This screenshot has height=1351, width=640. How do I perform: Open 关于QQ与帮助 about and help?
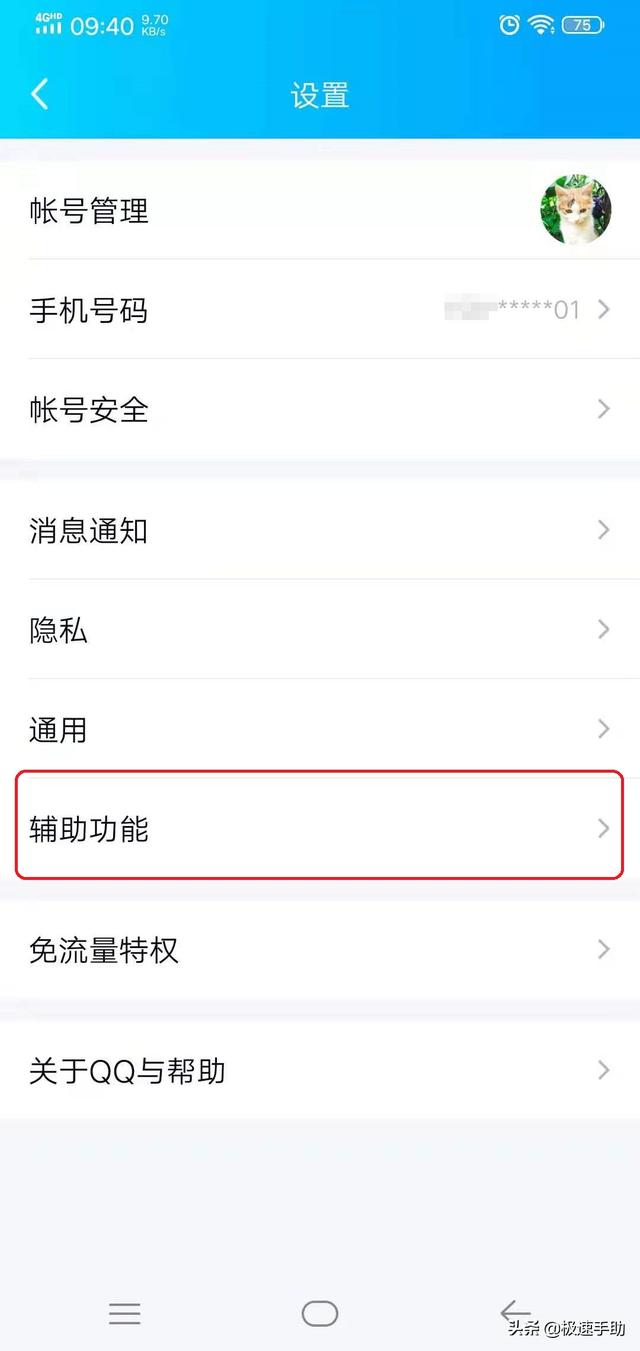click(x=320, y=1070)
